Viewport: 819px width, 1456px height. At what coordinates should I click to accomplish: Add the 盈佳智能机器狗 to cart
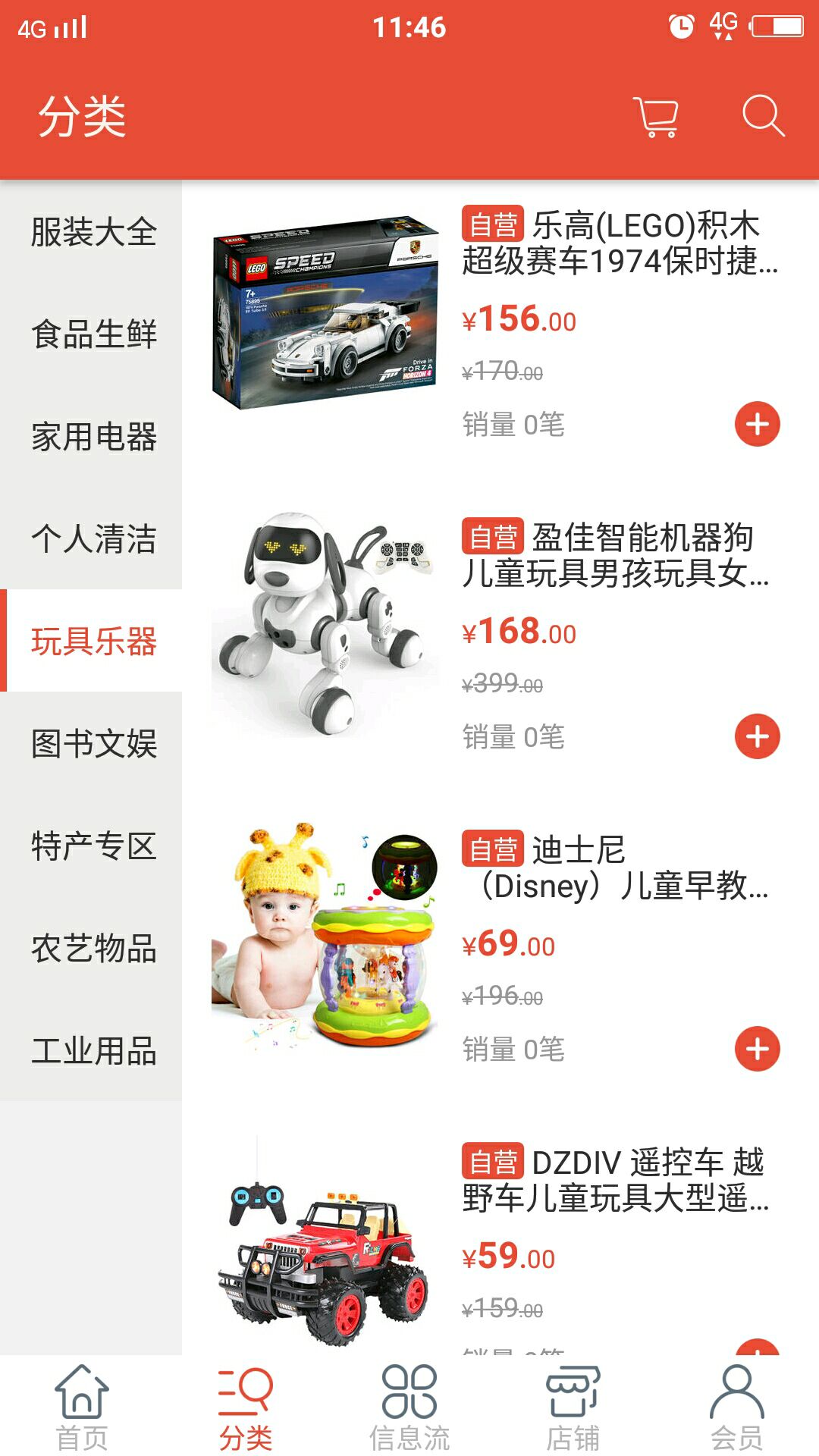click(757, 736)
